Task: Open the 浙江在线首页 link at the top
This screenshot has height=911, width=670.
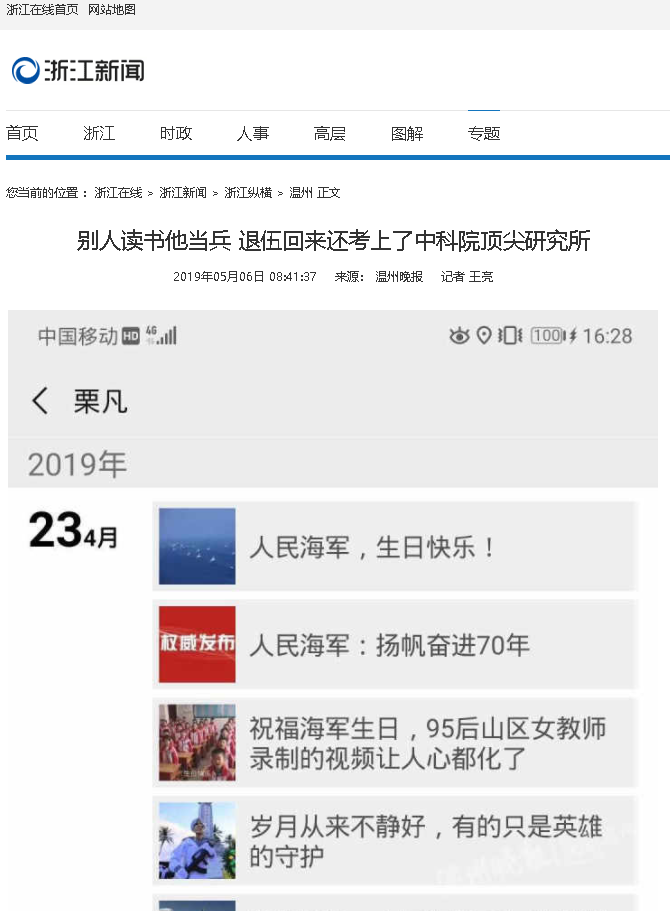Action: pyautogui.click(x=42, y=10)
